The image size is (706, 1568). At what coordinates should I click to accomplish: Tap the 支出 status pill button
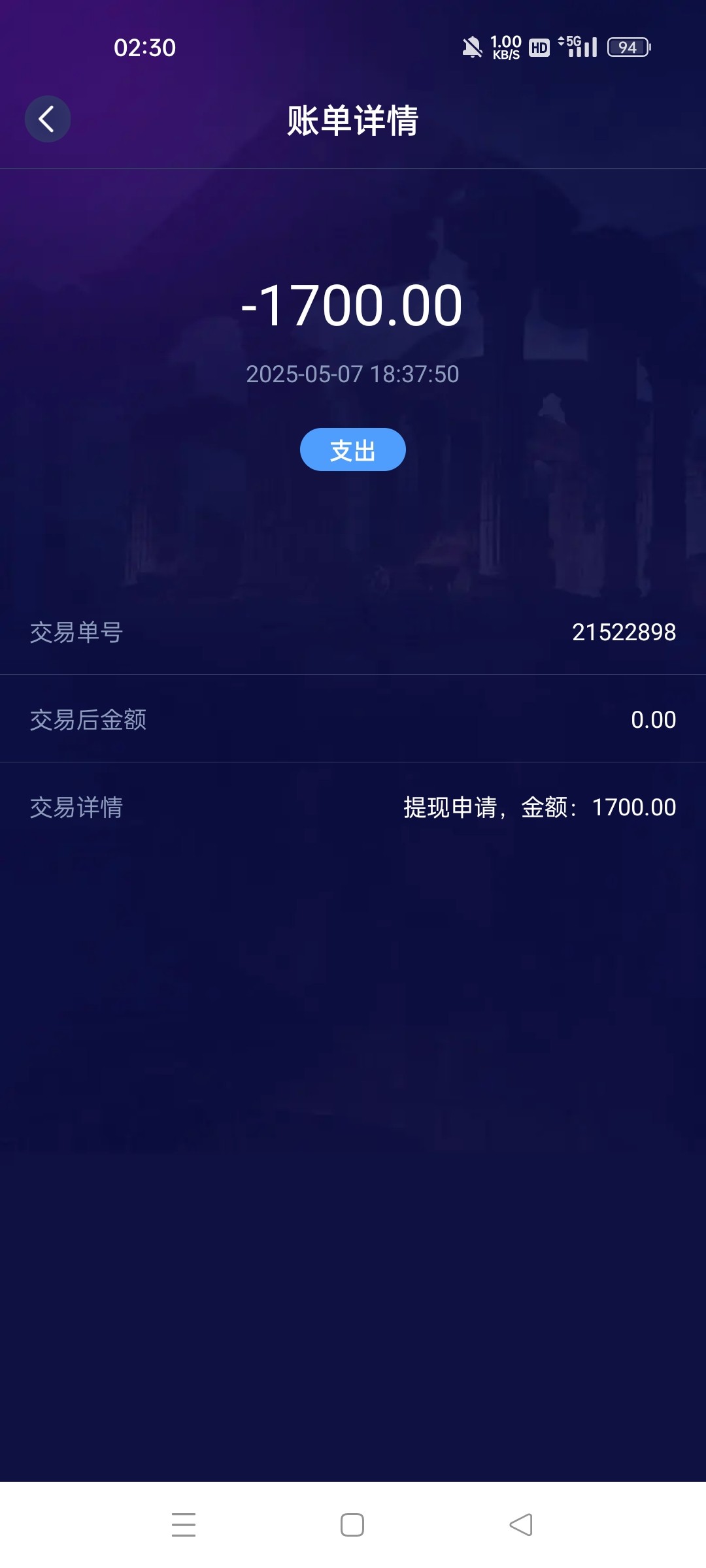click(x=352, y=449)
